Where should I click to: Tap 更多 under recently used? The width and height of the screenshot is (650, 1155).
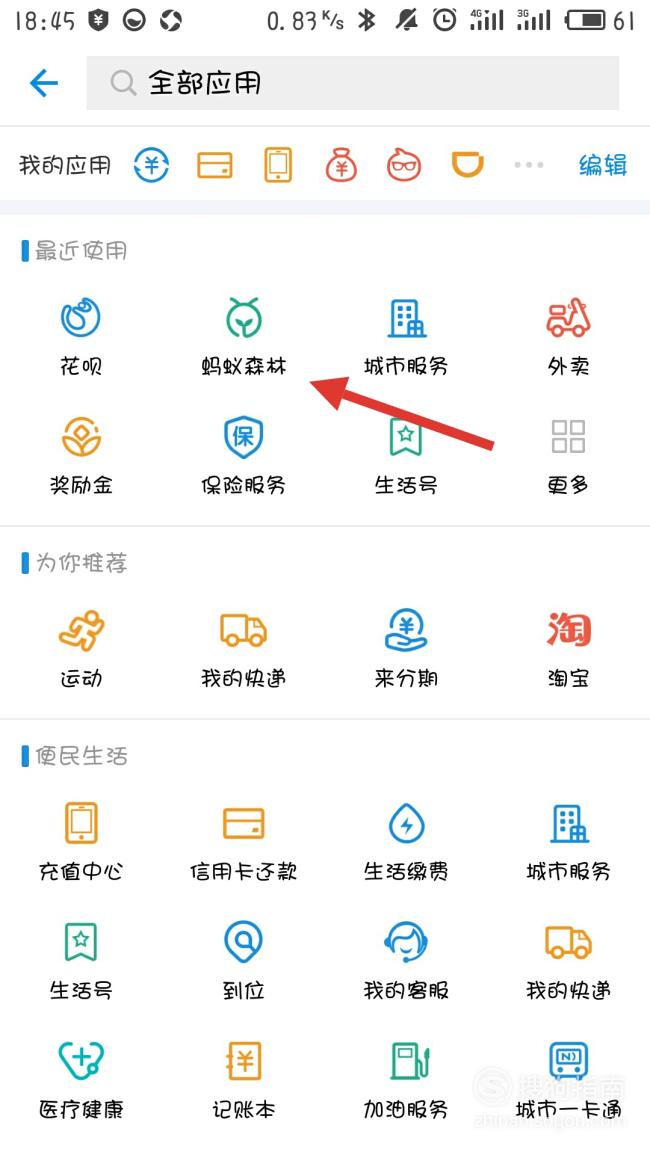(x=568, y=455)
